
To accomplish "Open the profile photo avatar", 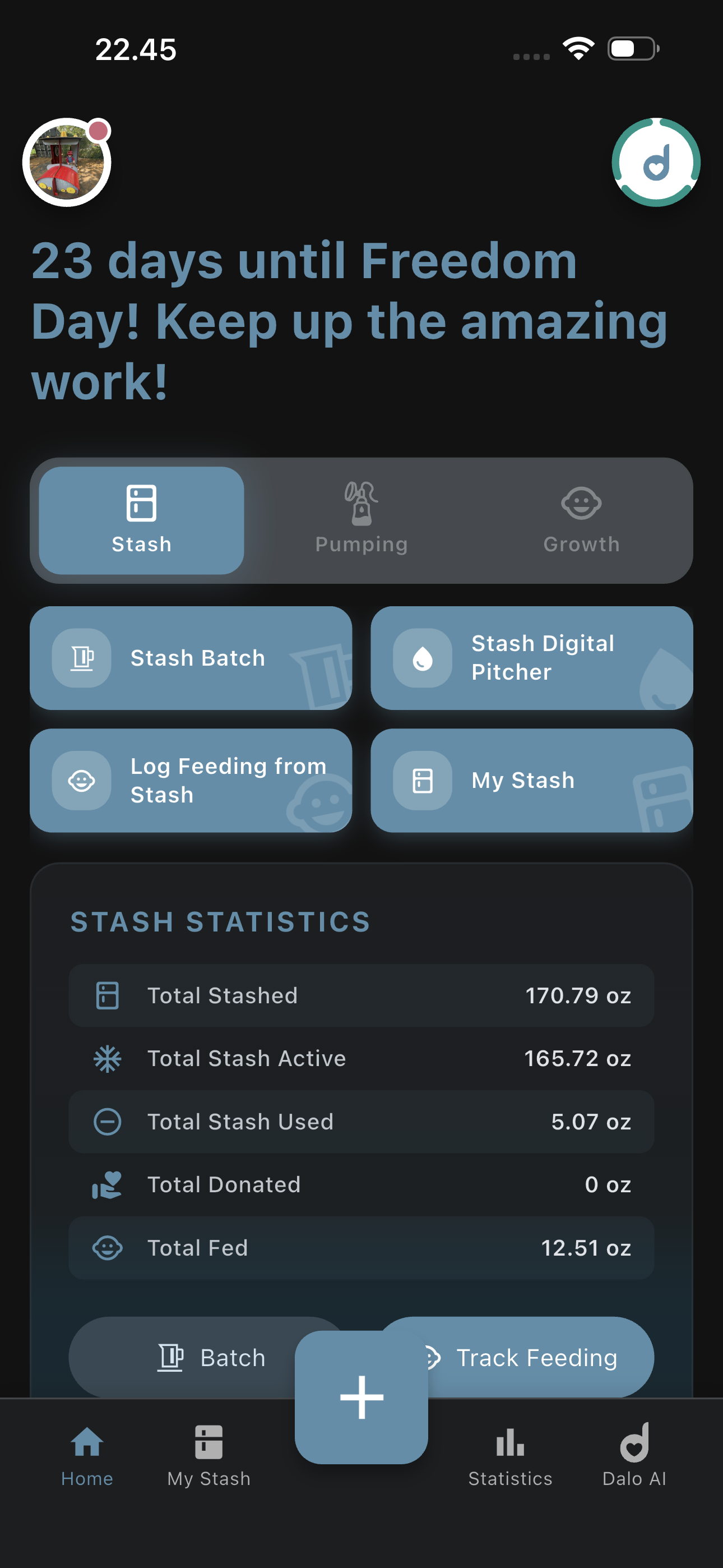I will [x=67, y=162].
